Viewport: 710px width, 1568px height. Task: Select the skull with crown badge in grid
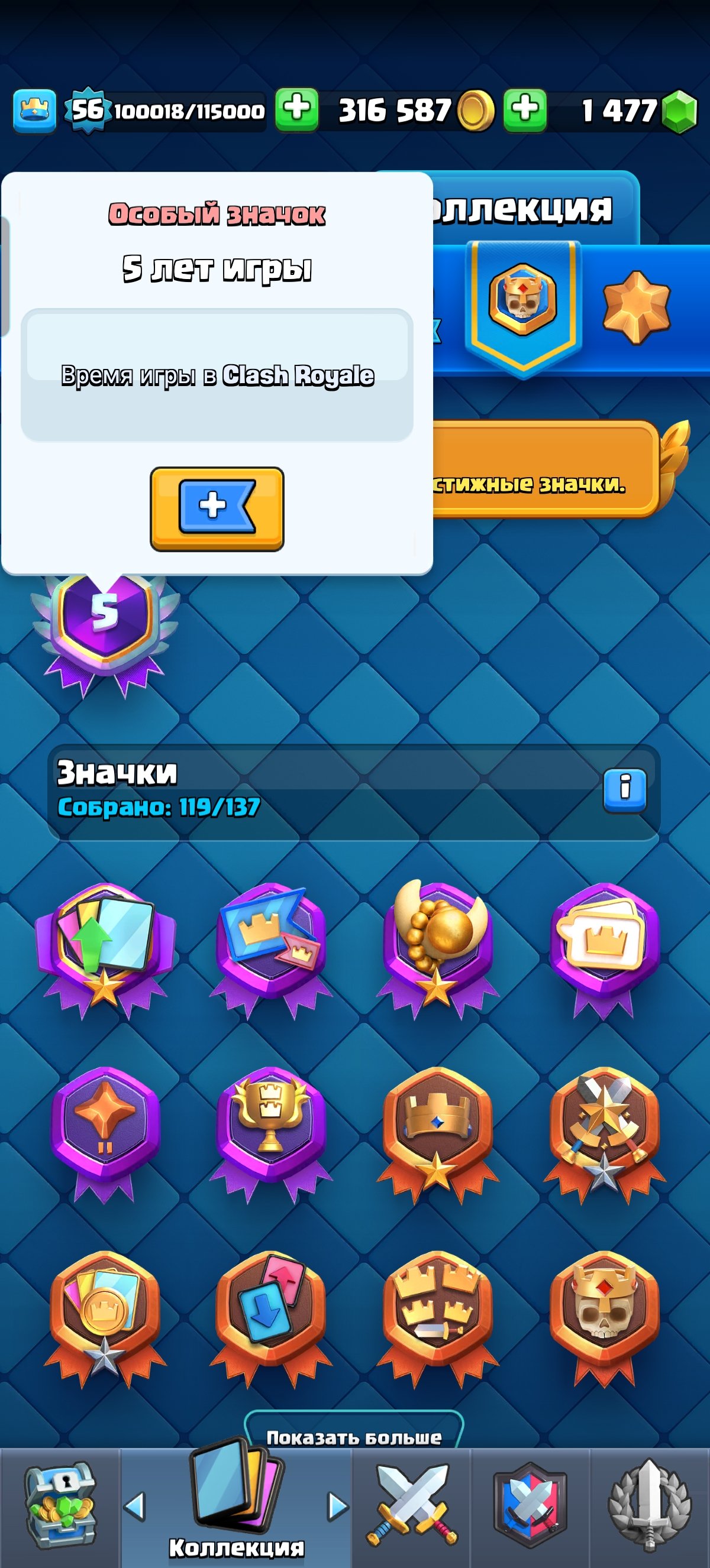[604, 1315]
